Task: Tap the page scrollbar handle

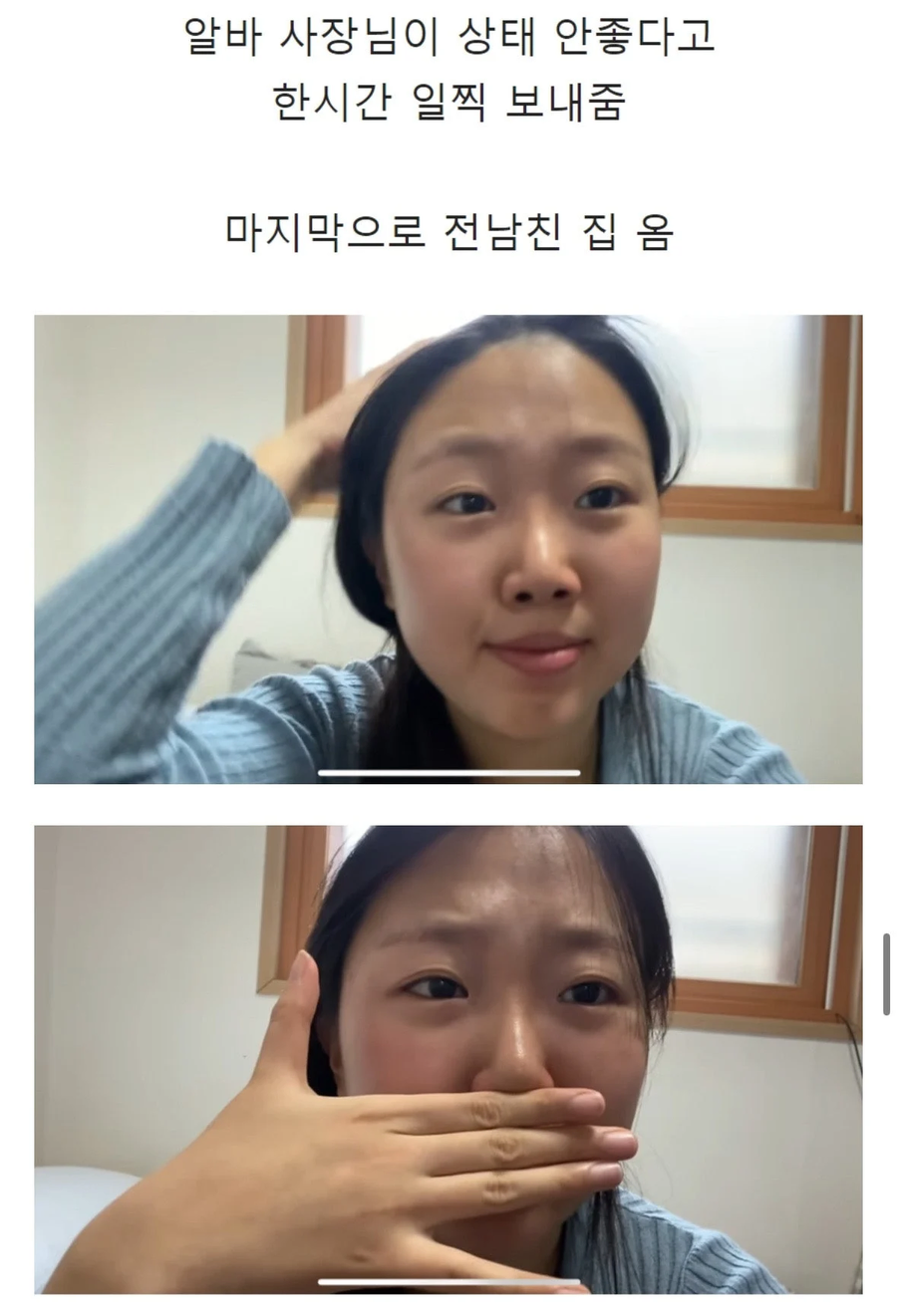Action: click(886, 974)
